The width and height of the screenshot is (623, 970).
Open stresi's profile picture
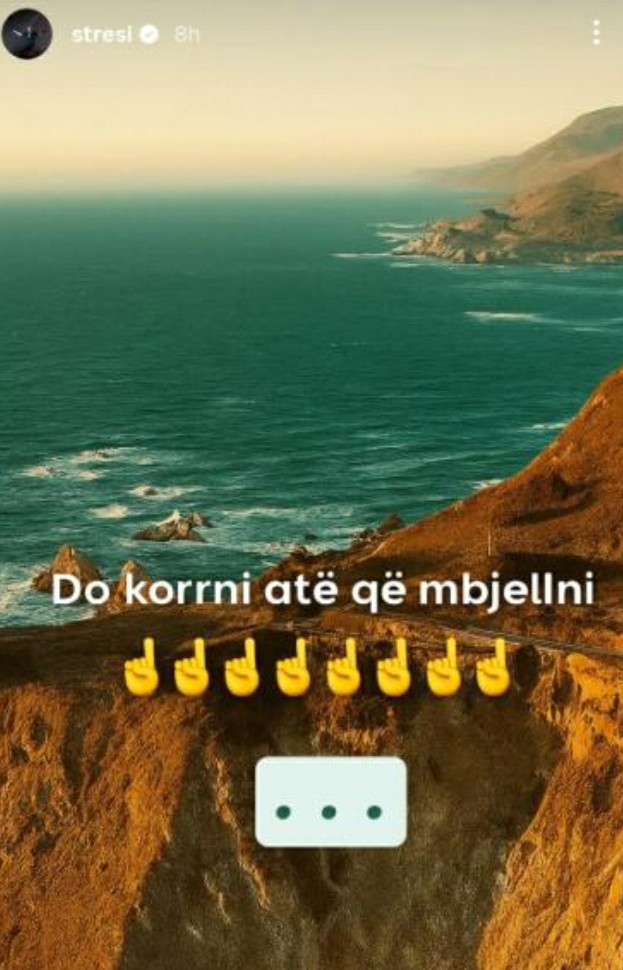(27, 34)
